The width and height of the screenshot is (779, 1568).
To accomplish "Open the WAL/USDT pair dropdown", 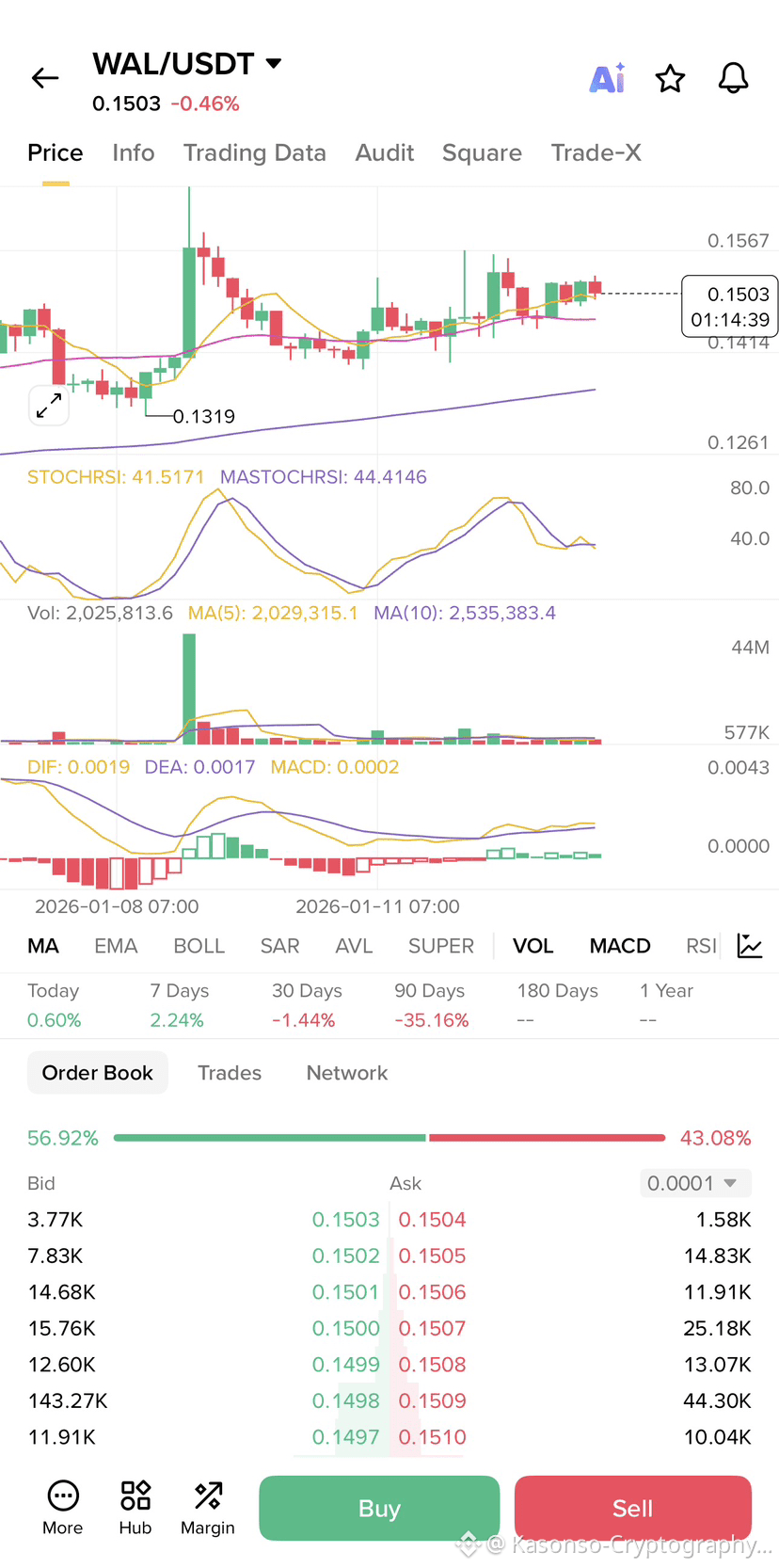I will [x=274, y=64].
